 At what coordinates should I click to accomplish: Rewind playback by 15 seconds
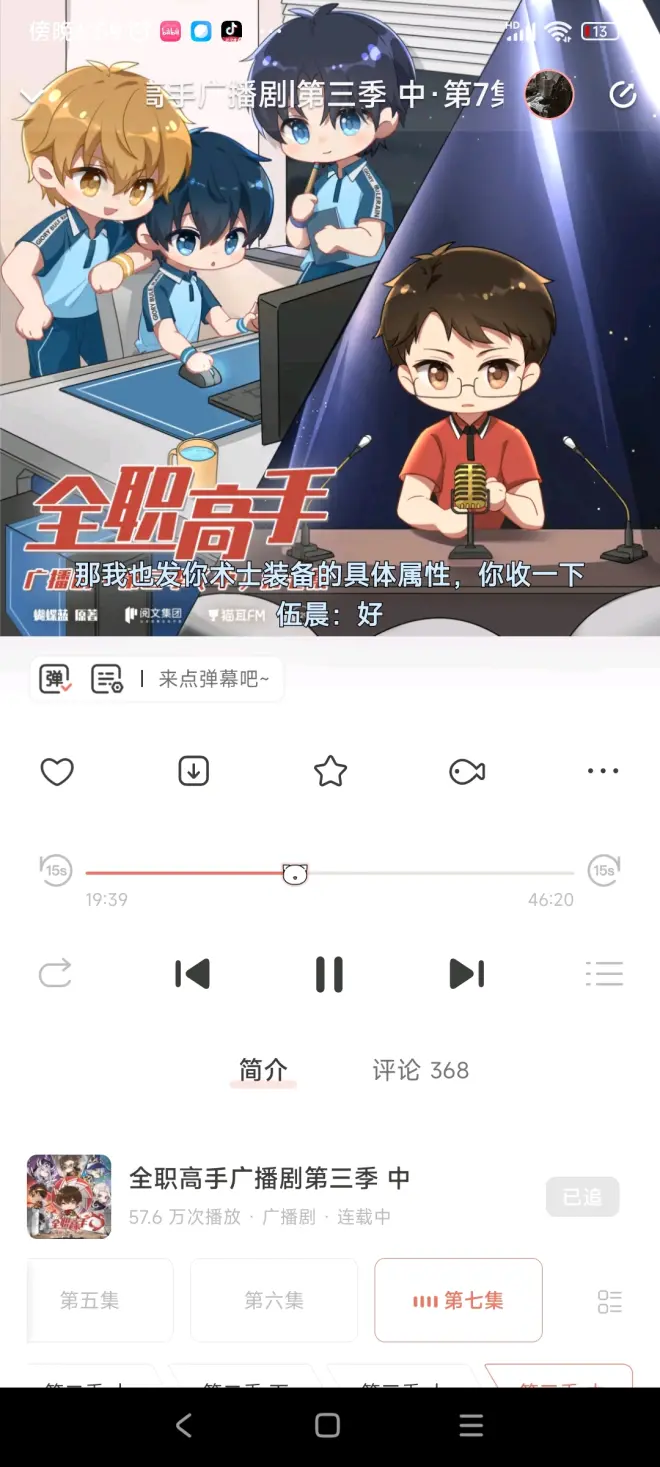tap(55, 870)
